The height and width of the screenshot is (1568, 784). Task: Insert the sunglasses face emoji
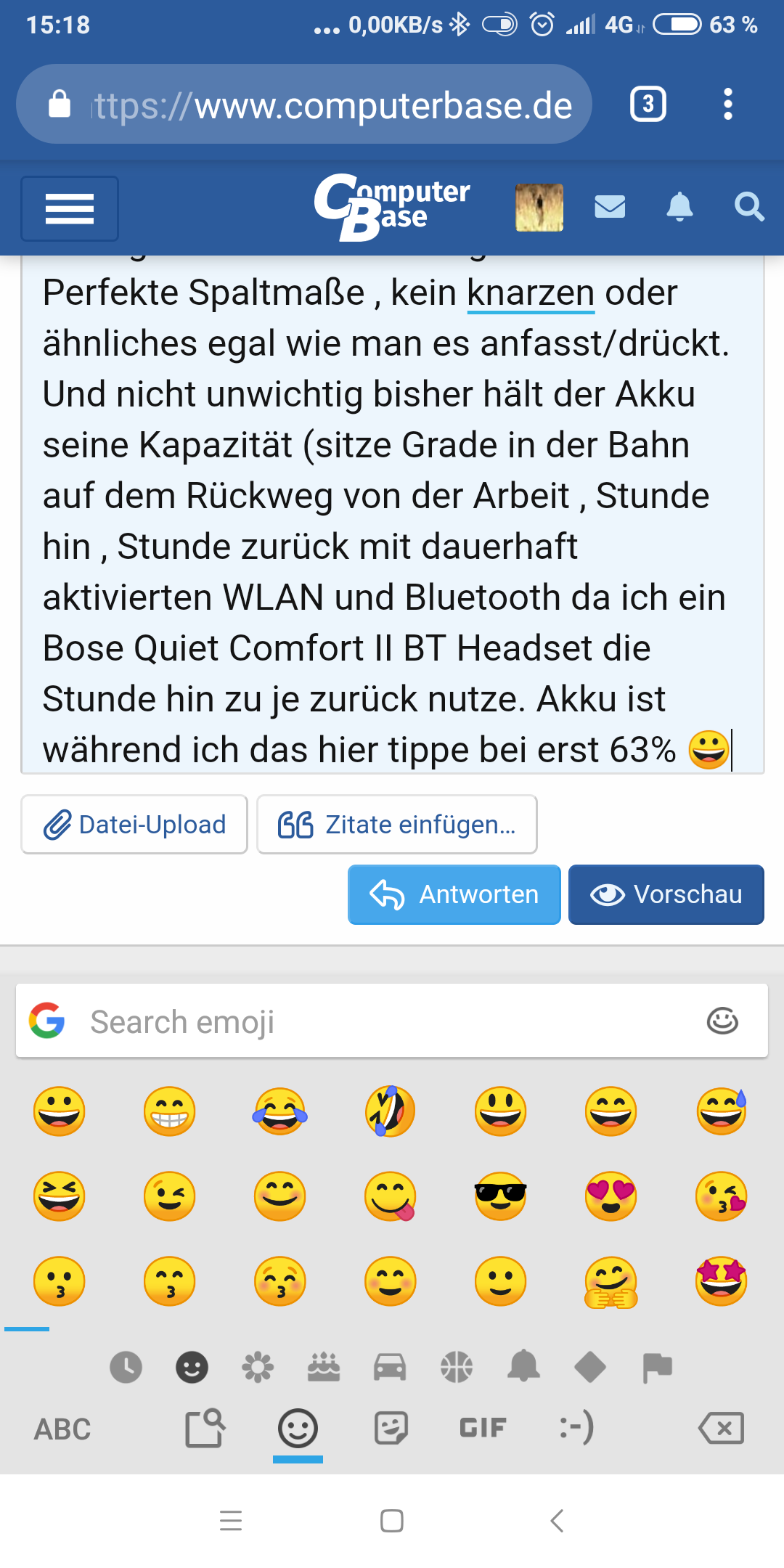[500, 1196]
